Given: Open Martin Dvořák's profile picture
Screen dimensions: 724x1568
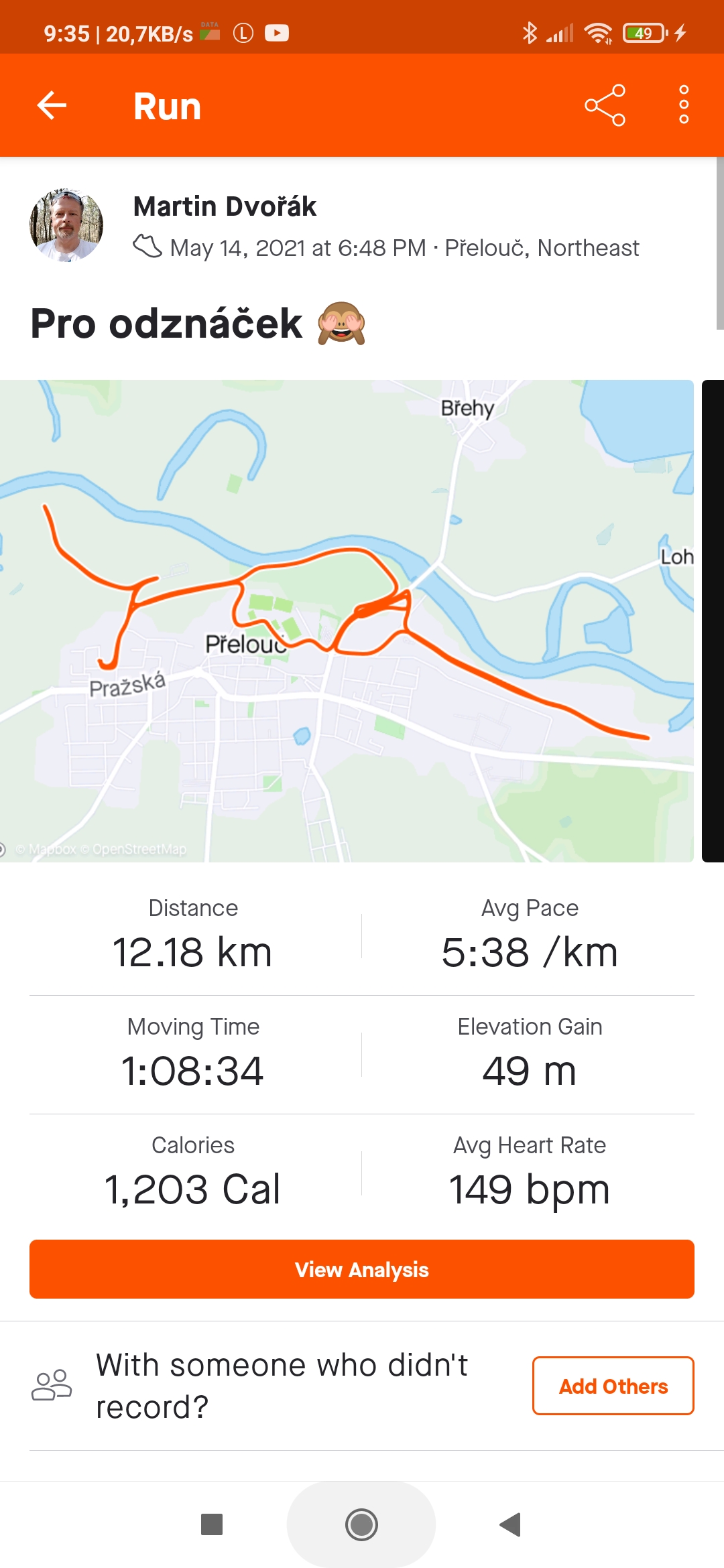Looking at the screenshot, I should (66, 225).
